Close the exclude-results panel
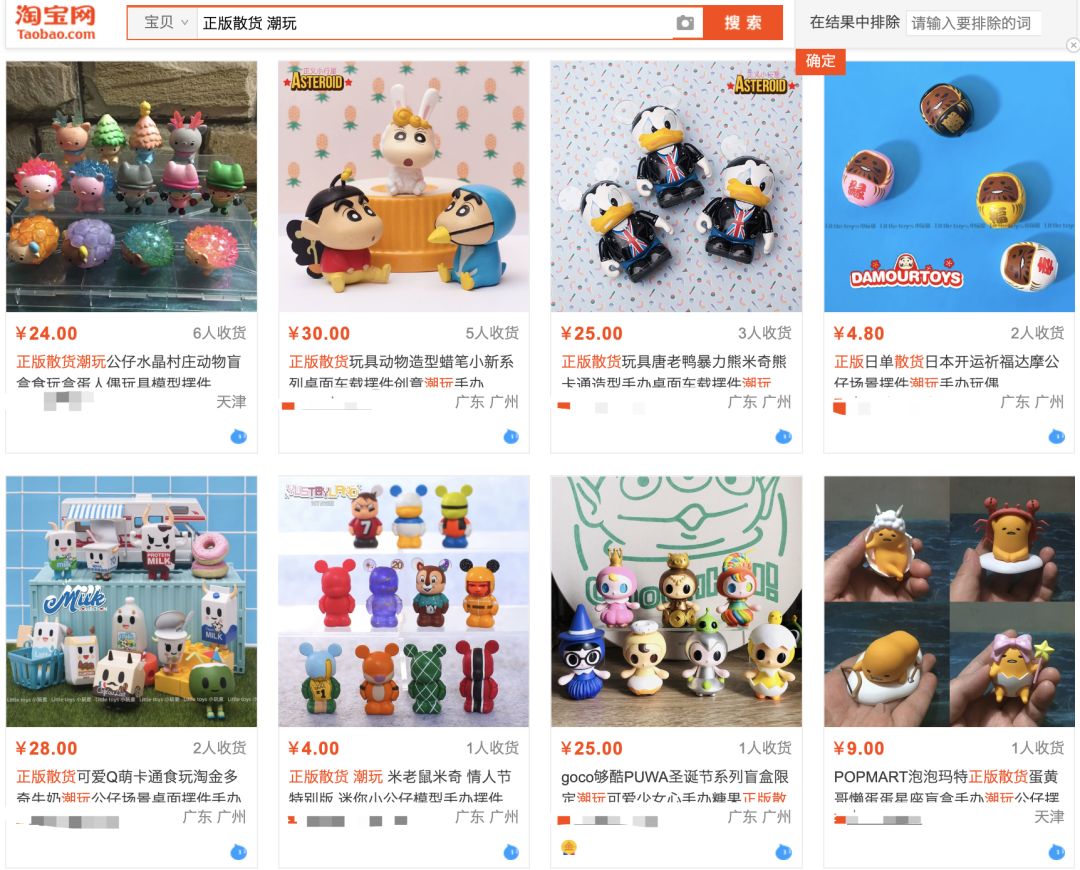 pos(1073,45)
